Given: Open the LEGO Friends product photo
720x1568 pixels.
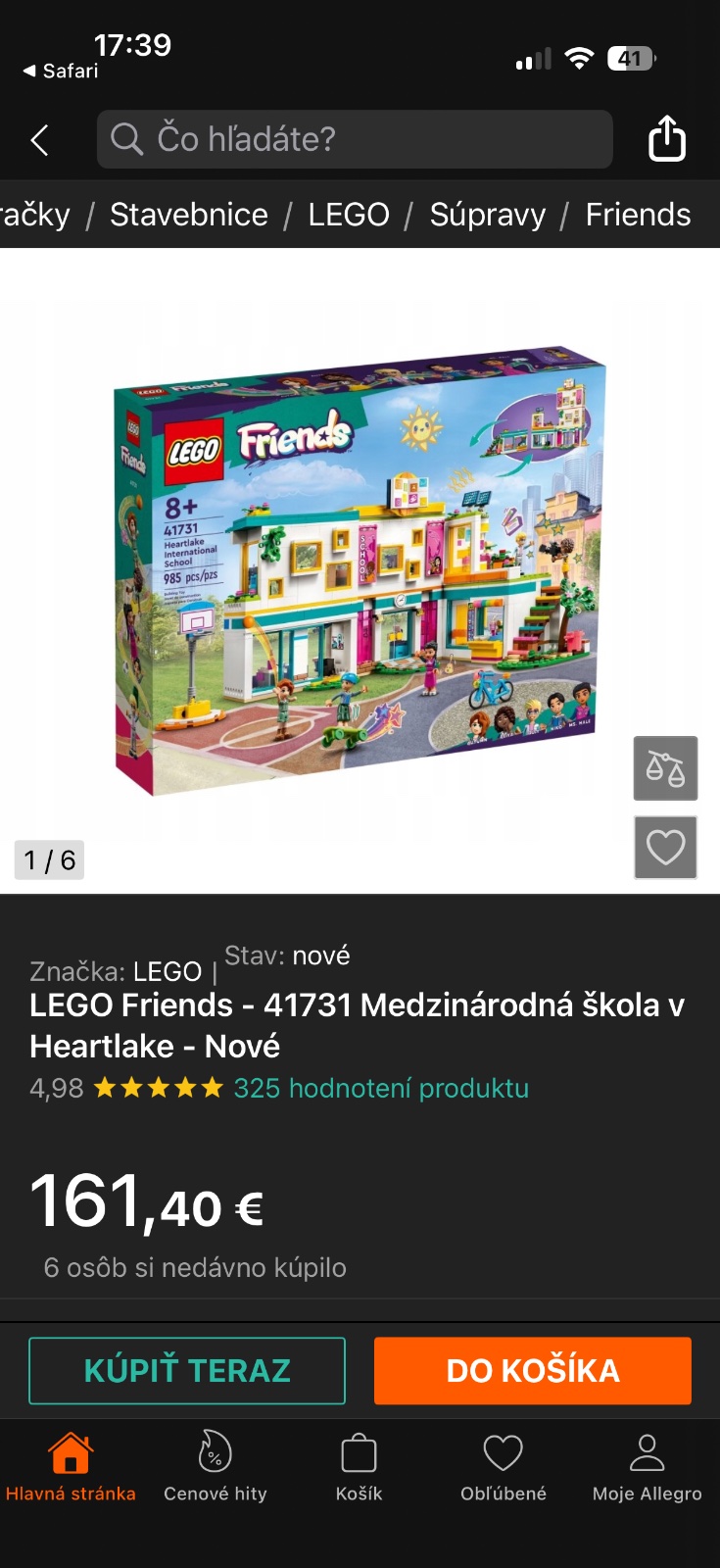Looking at the screenshot, I should [x=359, y=568].
